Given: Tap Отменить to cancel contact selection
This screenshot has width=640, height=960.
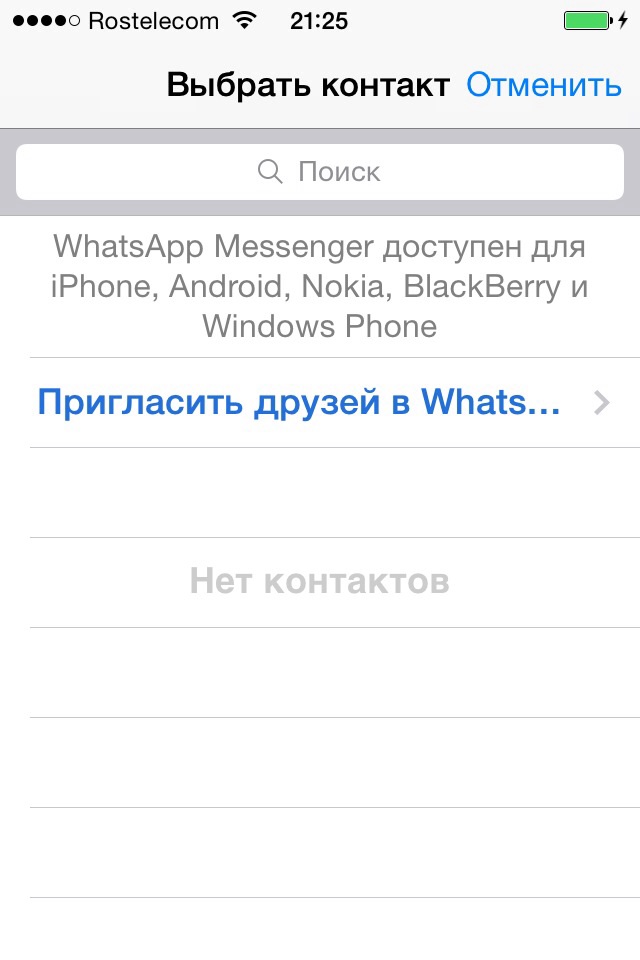Looking at the screenshot, I should [544, 85].
